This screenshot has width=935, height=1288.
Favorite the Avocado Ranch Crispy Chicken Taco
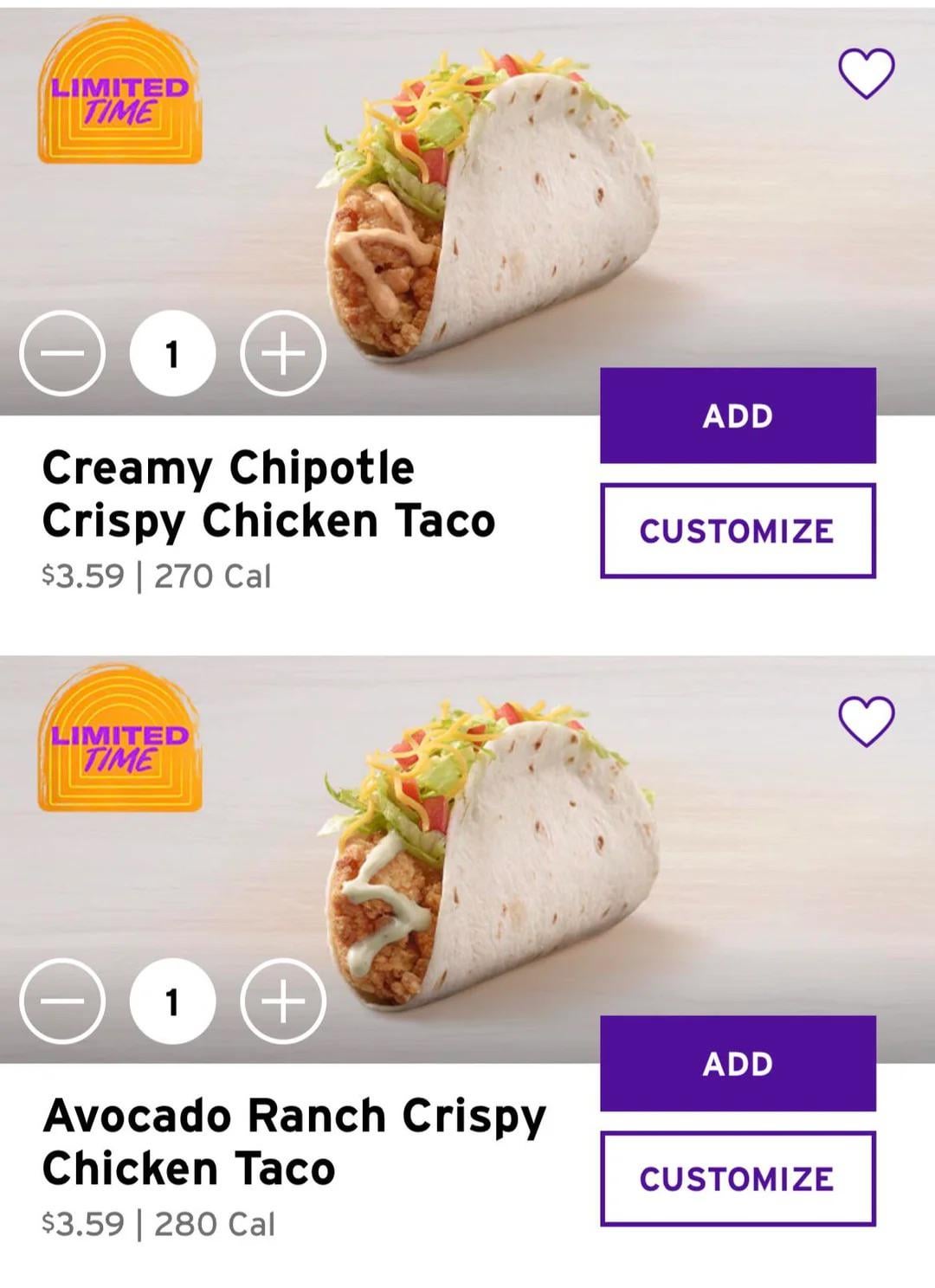(x=866, y=720)
